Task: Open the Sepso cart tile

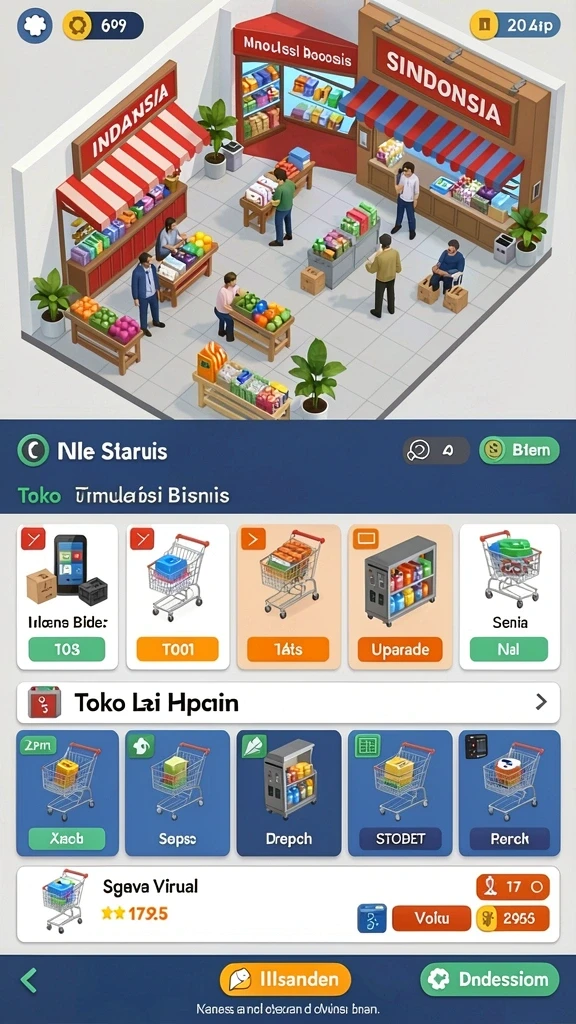Action: tap(178, 793)
